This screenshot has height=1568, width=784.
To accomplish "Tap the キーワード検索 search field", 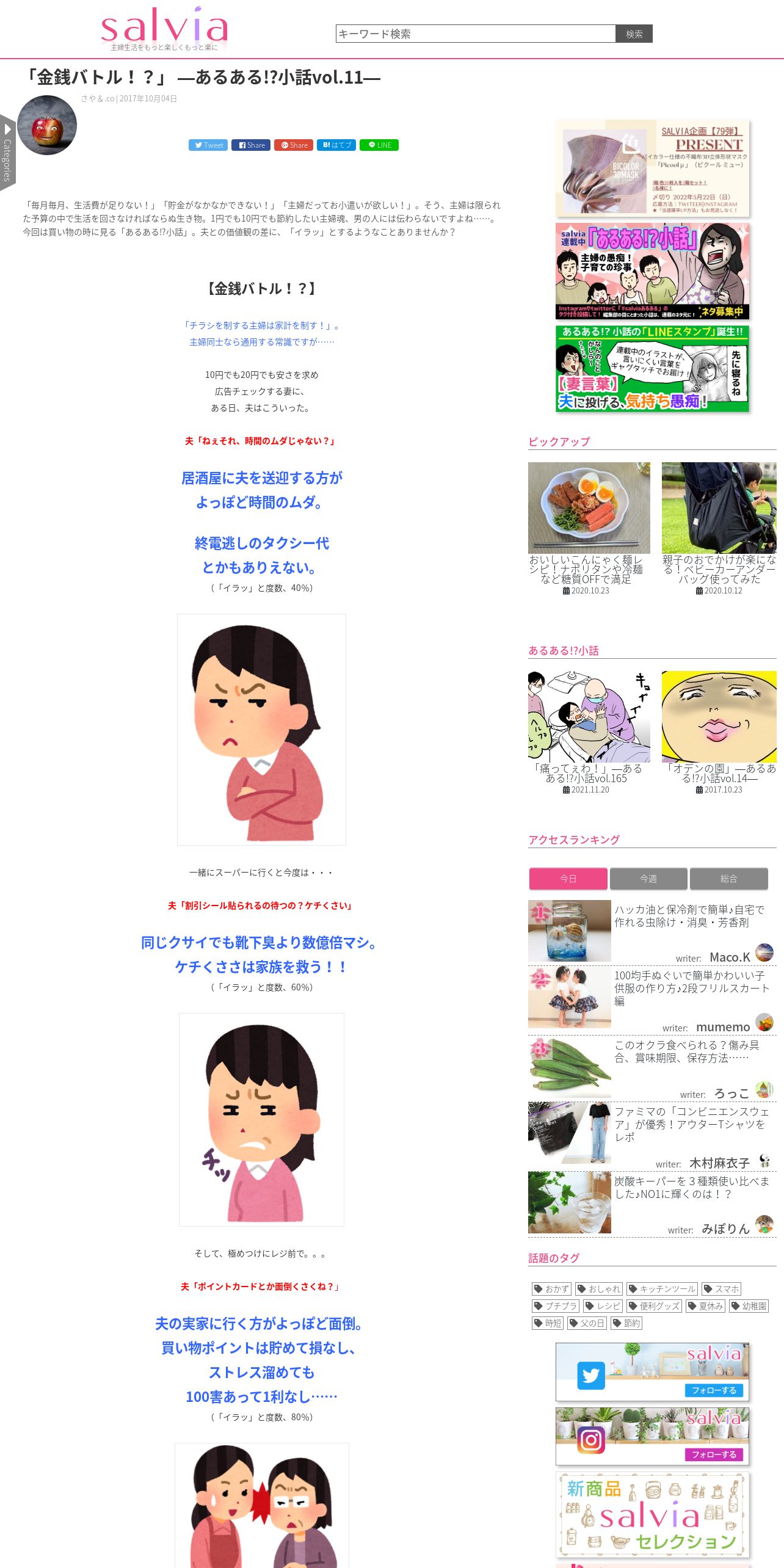I will click(476, 34).
